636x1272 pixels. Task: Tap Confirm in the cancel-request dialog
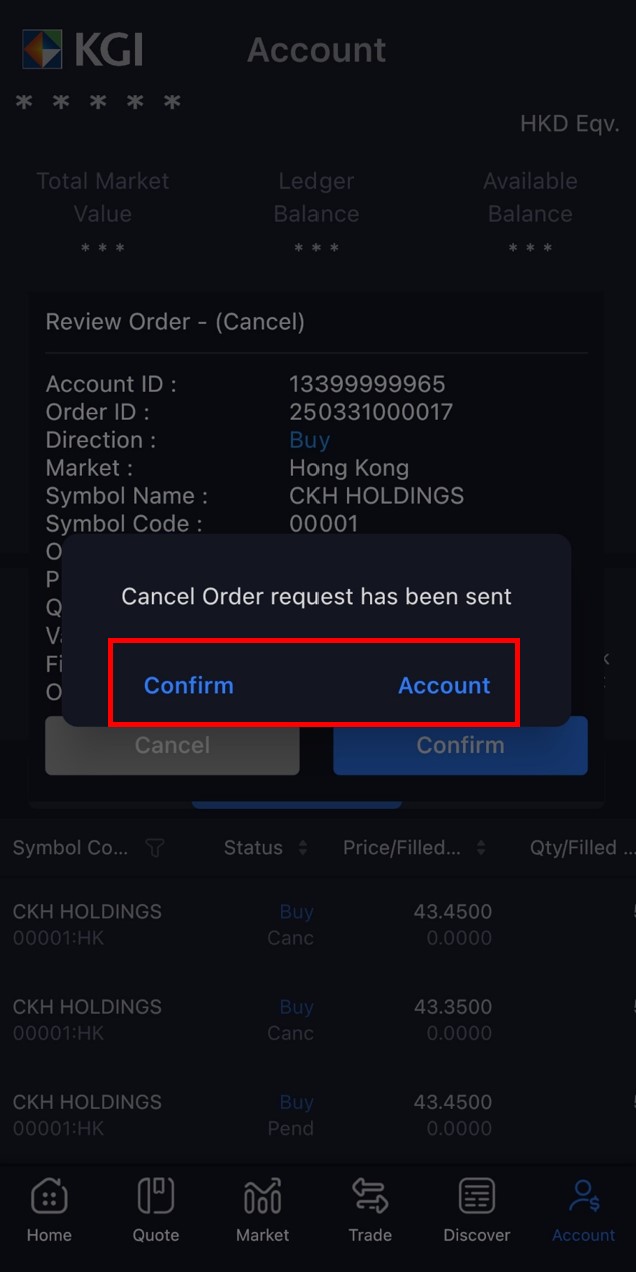(x=189, y=685)
